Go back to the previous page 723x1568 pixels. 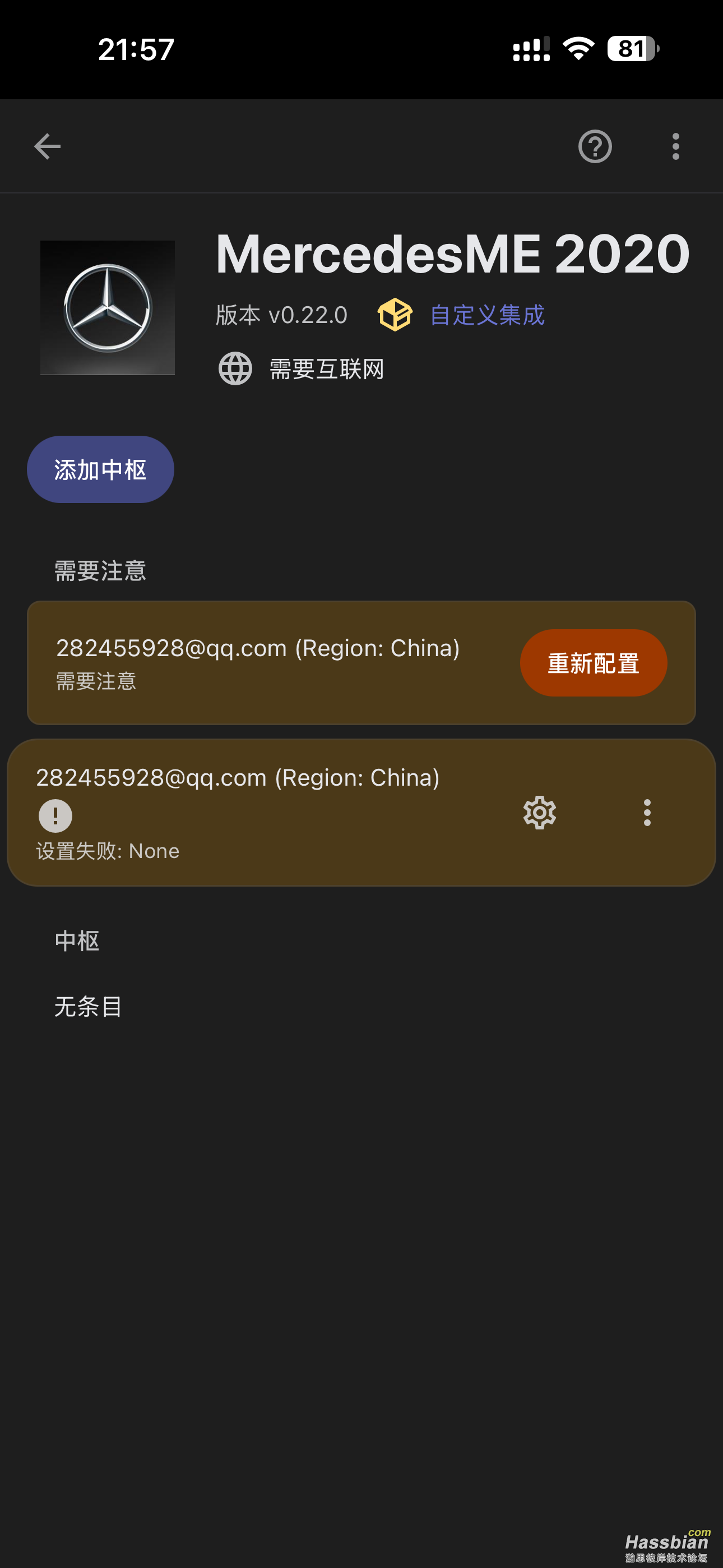(48, 147)
